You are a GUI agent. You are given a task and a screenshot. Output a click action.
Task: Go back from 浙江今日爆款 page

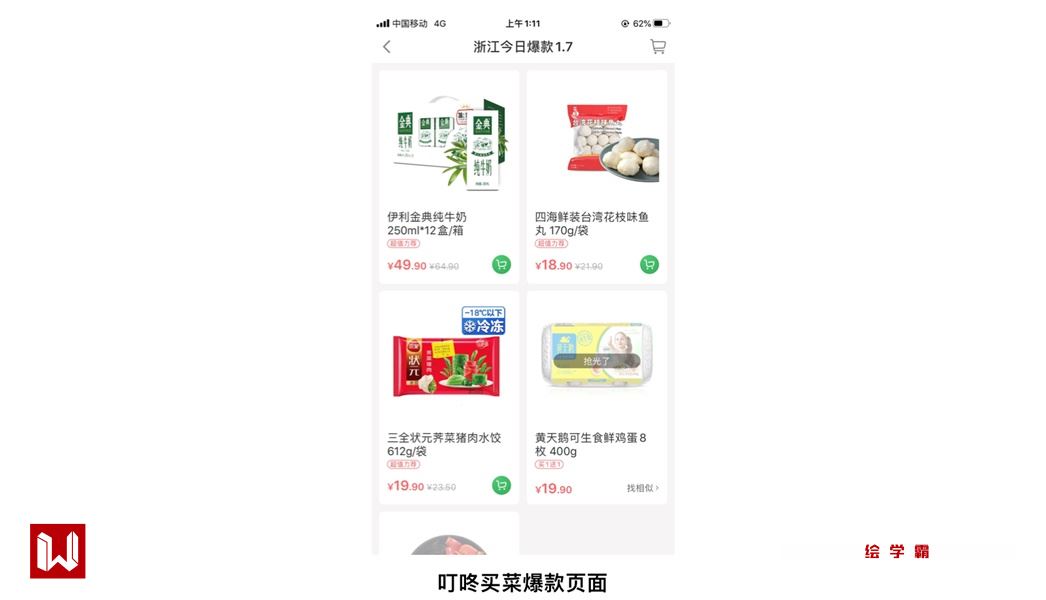pyautogui.click(x=387, y=47)
